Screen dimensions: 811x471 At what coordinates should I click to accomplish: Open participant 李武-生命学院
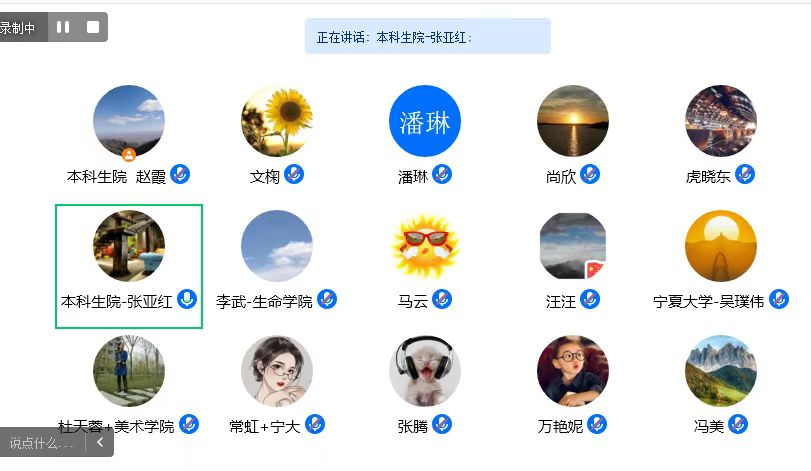[277, 246]
